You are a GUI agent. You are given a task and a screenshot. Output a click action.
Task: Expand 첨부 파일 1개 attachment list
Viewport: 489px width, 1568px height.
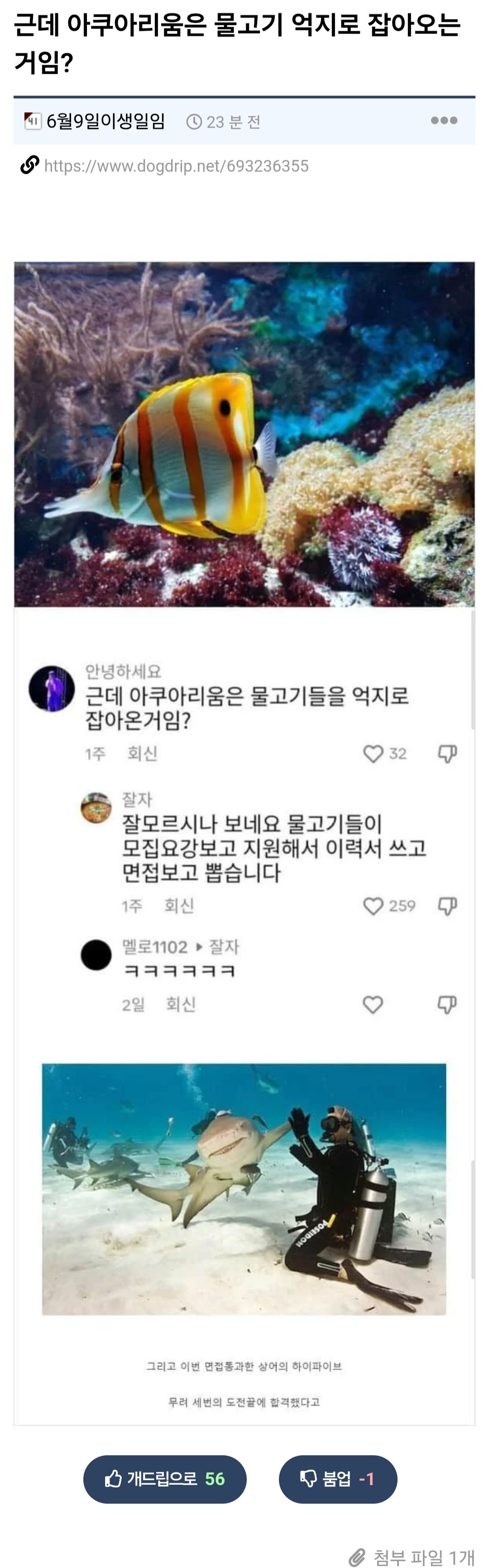coord(412,1557)
